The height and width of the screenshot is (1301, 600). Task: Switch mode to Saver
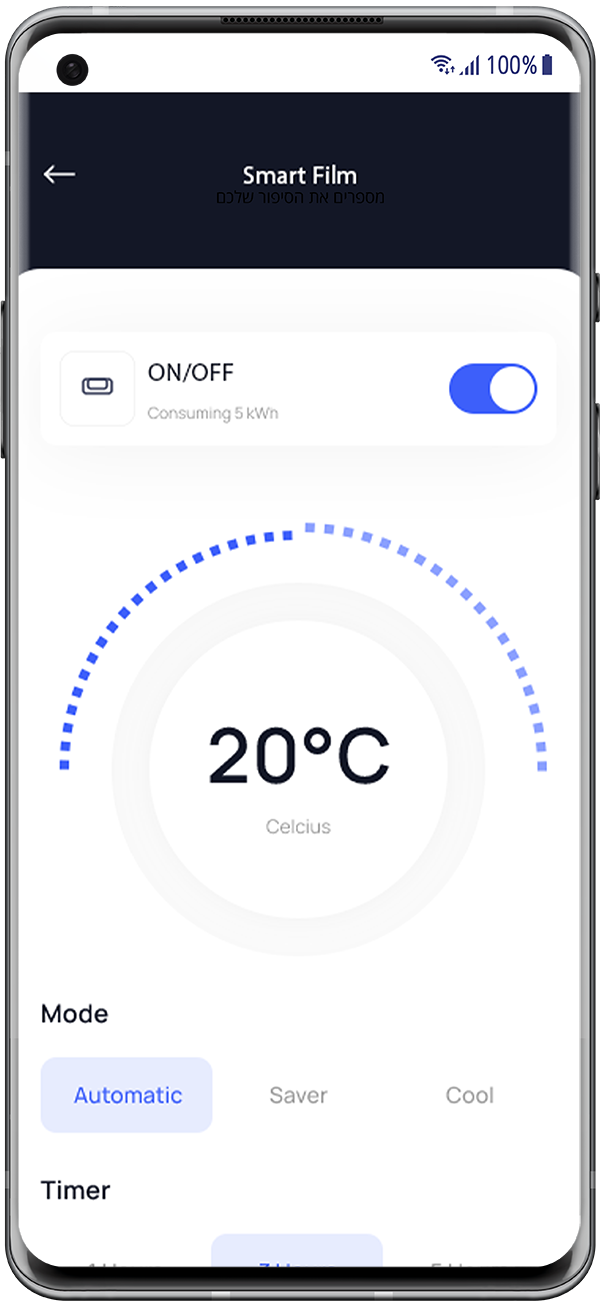(298, 1095)
